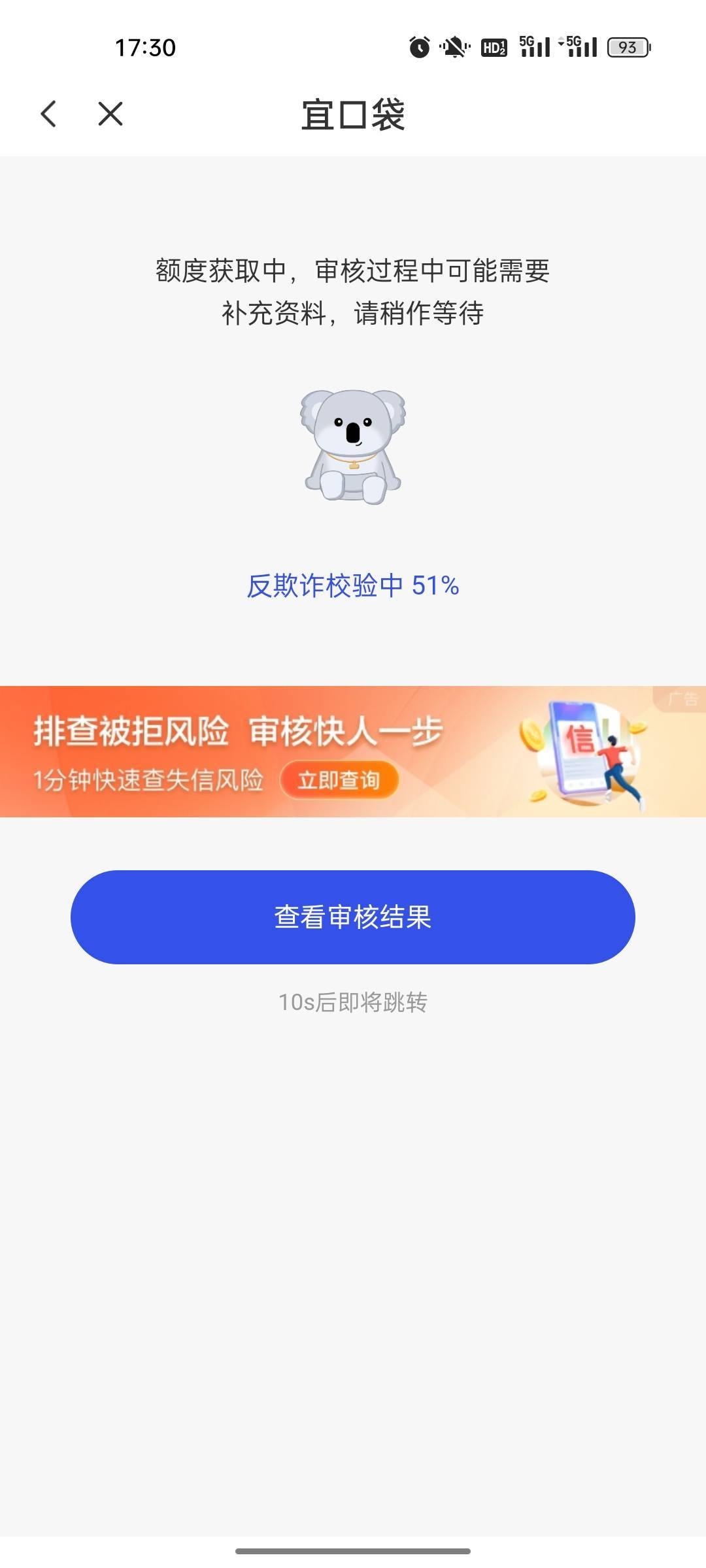The height and width of the screenshot is (1568, 706).
Task: Close the 宜口袋 page
Action: point(110,114)
